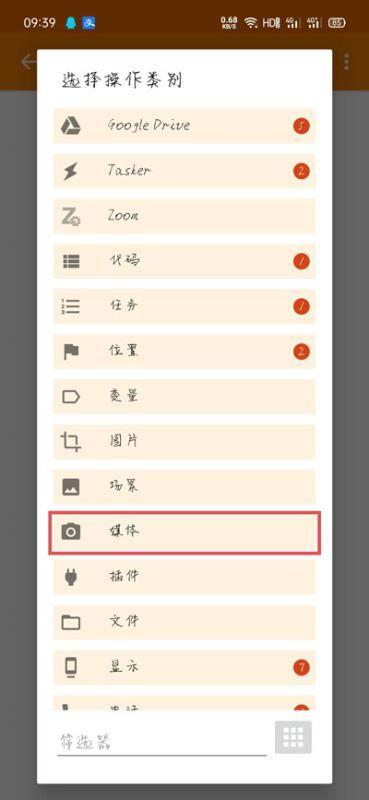
Task: Choose the 插件 category
Action: [185, 577]
